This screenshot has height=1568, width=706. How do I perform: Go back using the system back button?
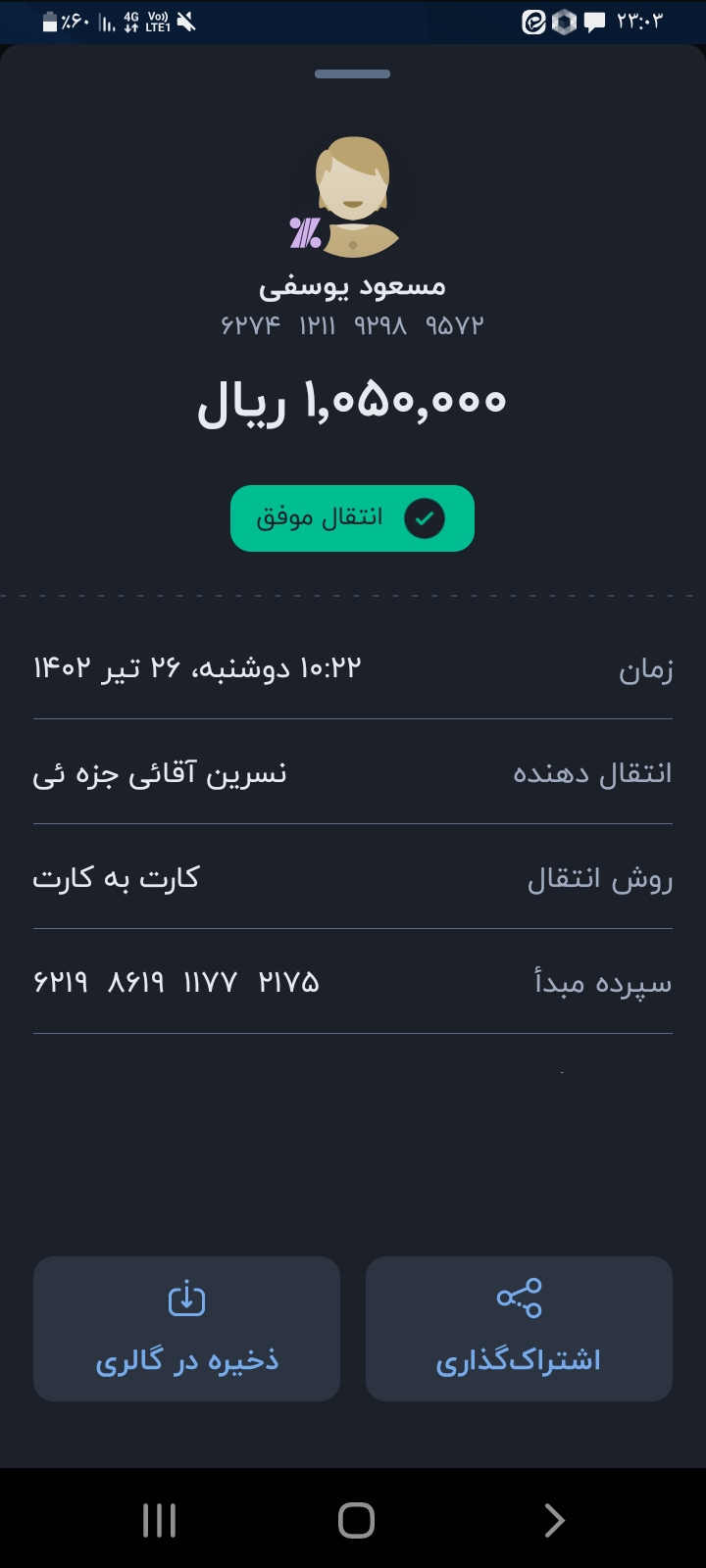[x=554, y=1520]
